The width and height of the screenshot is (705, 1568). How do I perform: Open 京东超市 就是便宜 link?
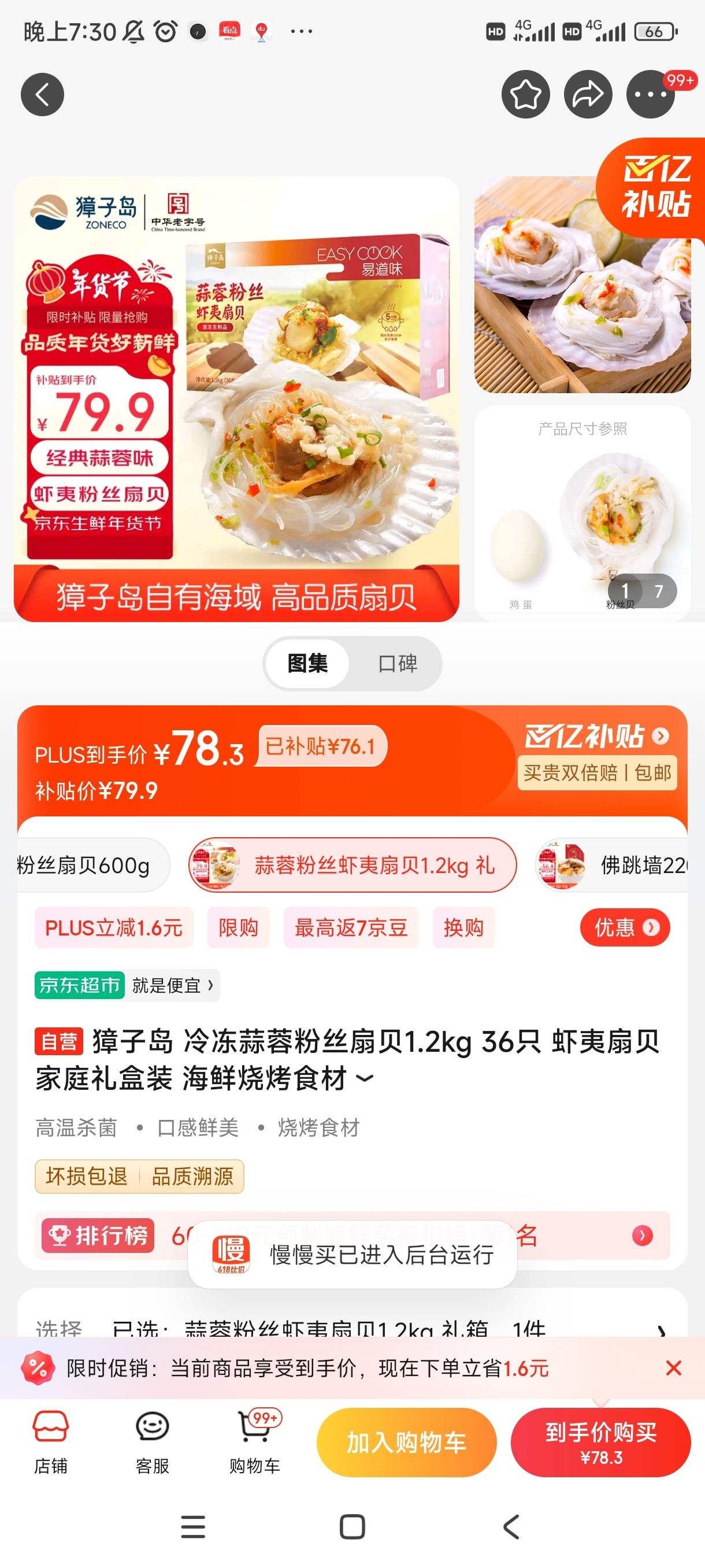click(x=126, y=984)
